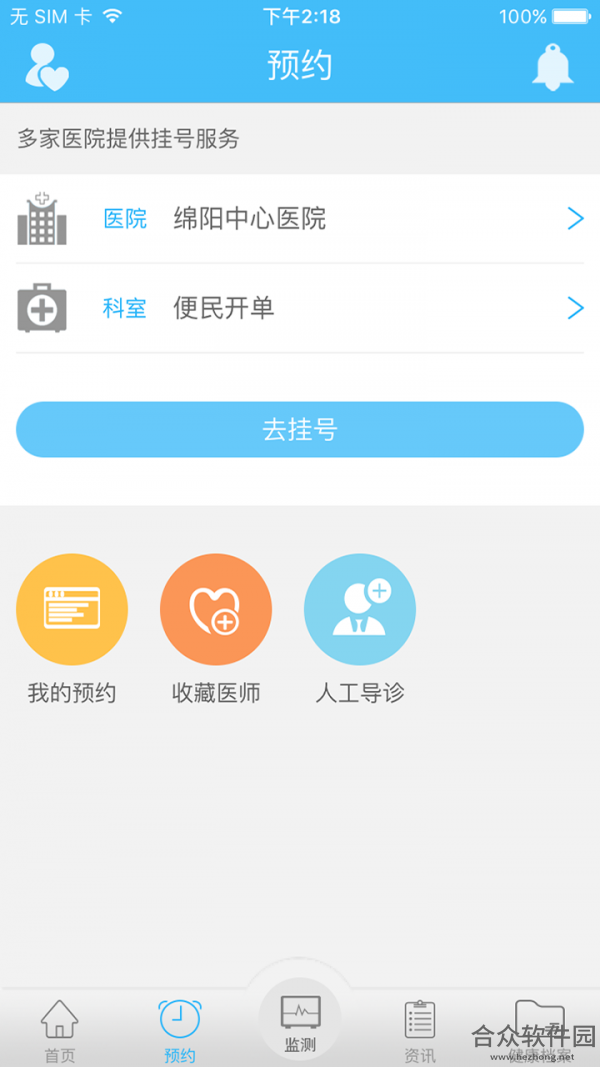This screenshot has width=600, height=1067.
Task: Open the user profile icon
Action: point(47,67)
